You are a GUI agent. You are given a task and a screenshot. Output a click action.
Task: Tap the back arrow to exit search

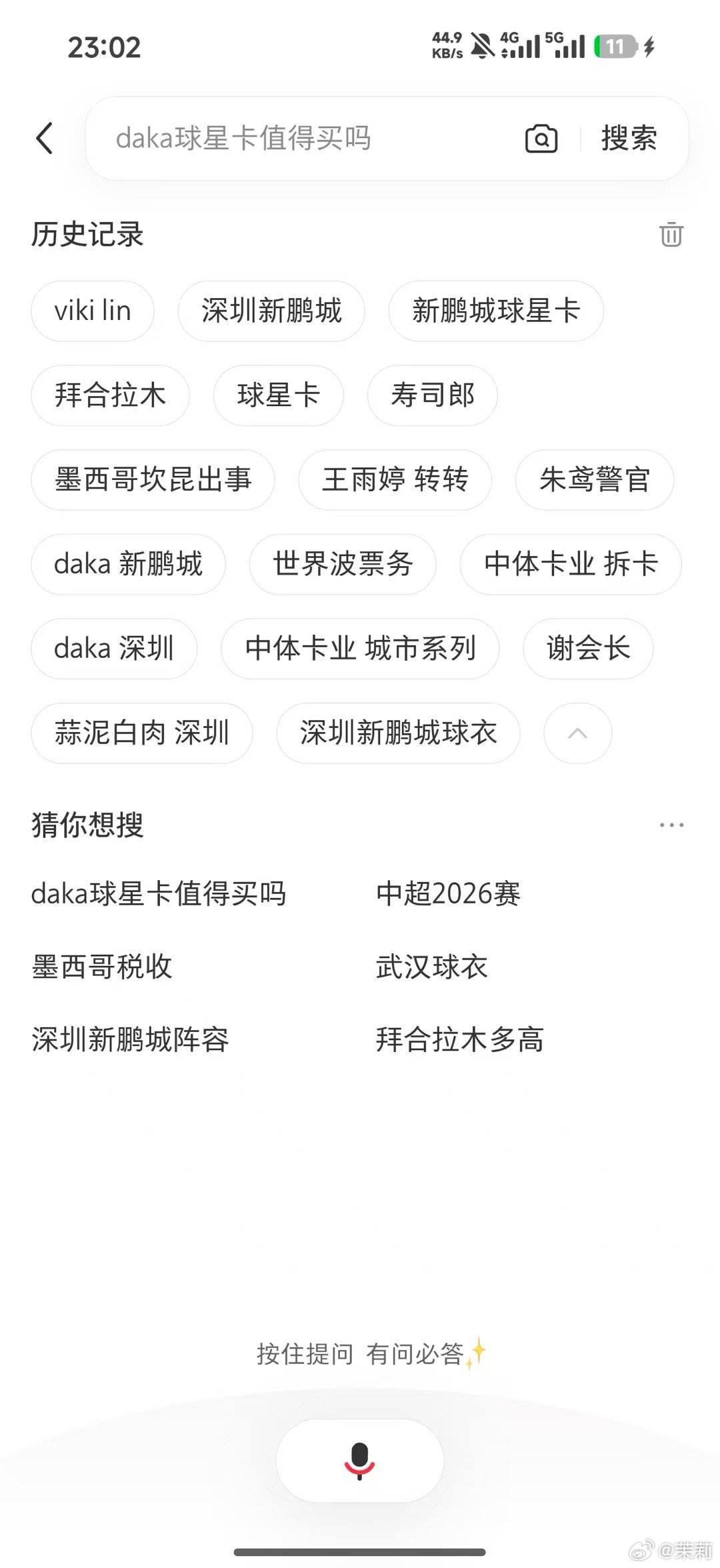(44, 139)
